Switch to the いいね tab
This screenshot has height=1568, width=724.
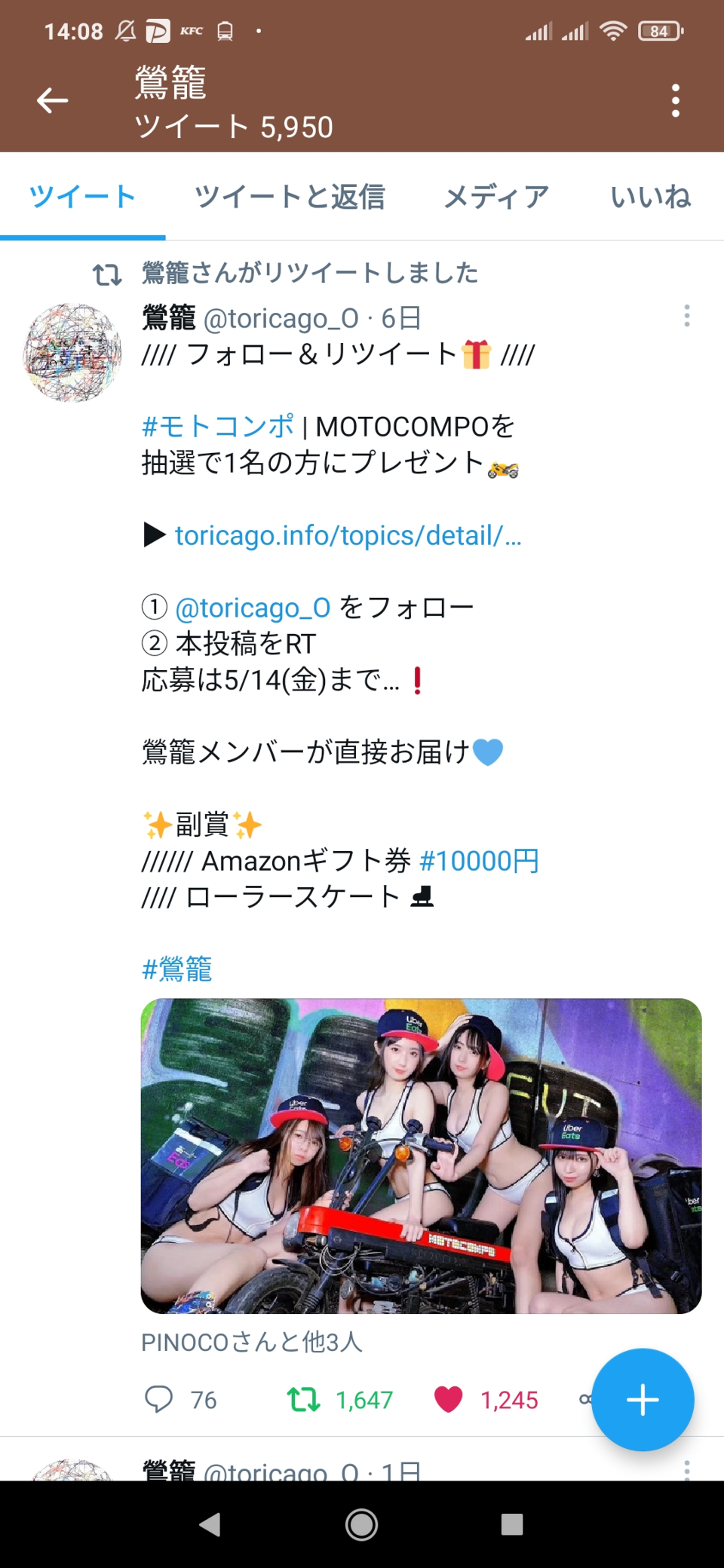pos(650,197)
